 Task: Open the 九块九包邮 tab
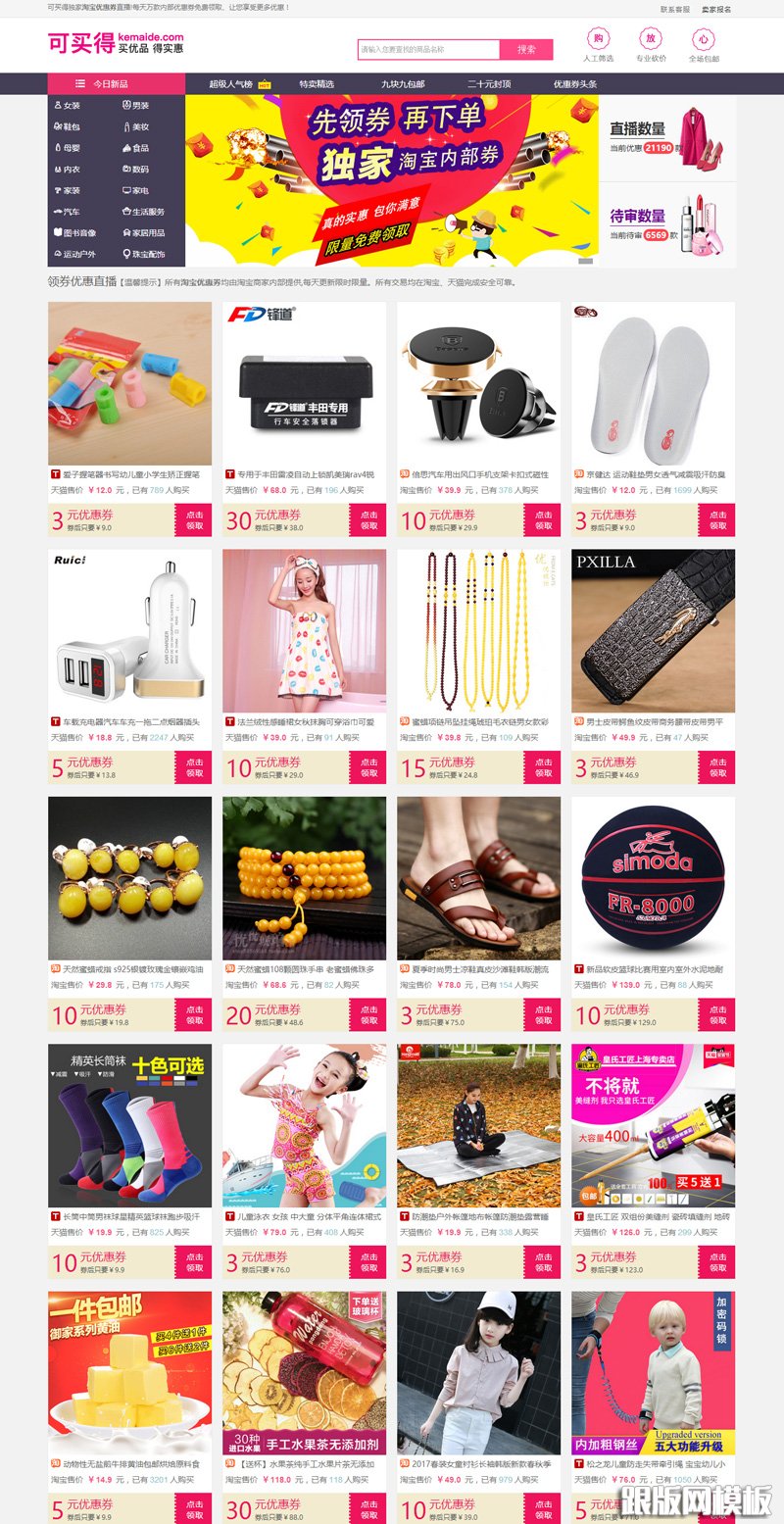click(x=403, y=84)
